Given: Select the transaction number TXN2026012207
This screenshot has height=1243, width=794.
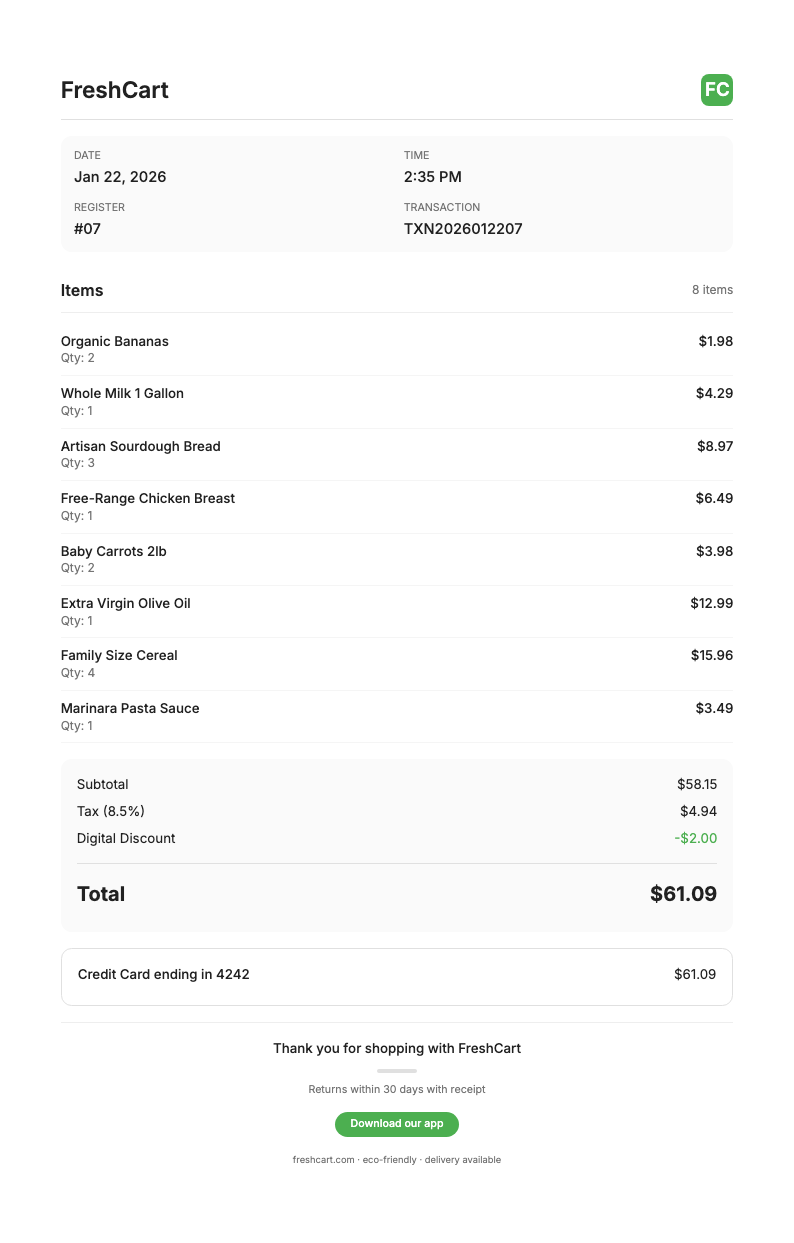Looking at the screenshot, I should [x=463, y=228].
